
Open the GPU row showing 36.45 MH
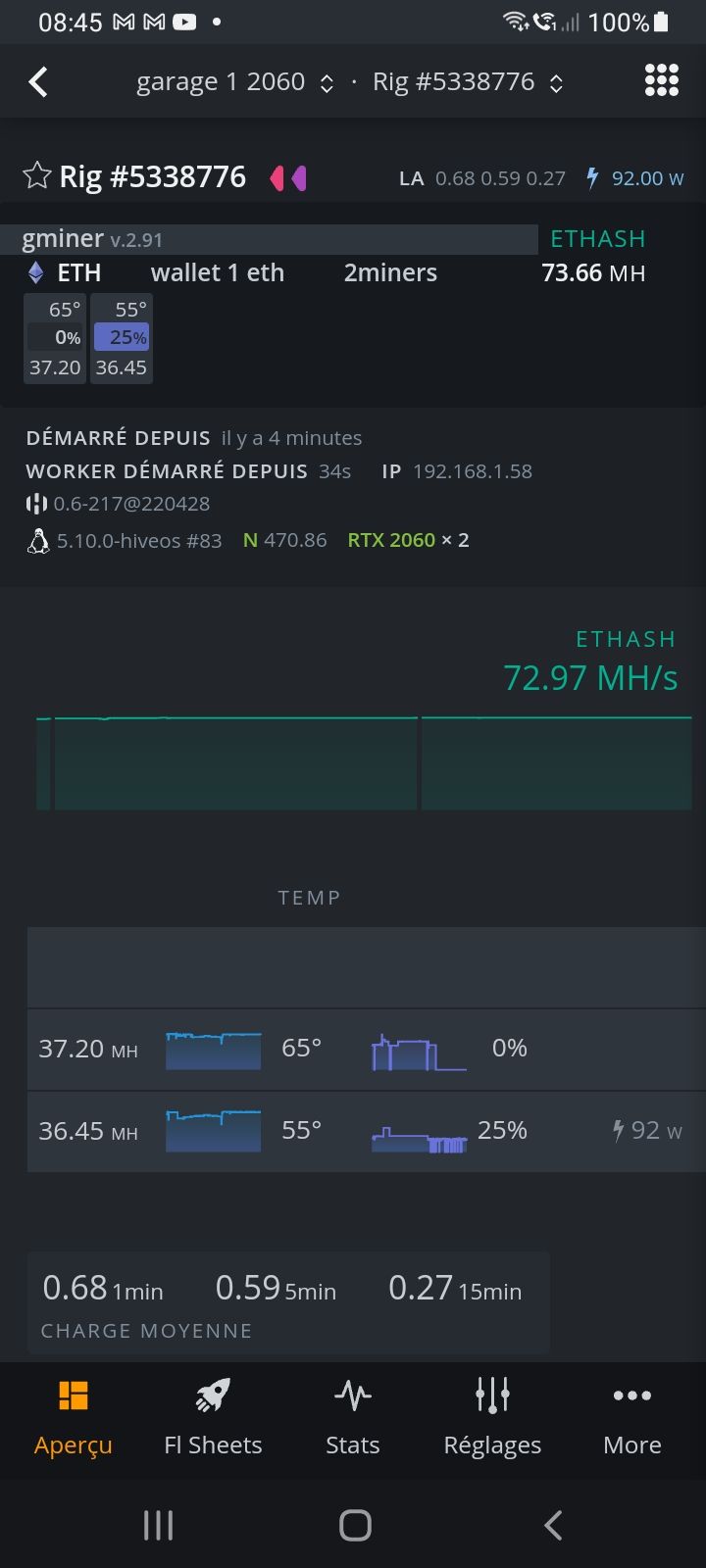pos(353,1131)
